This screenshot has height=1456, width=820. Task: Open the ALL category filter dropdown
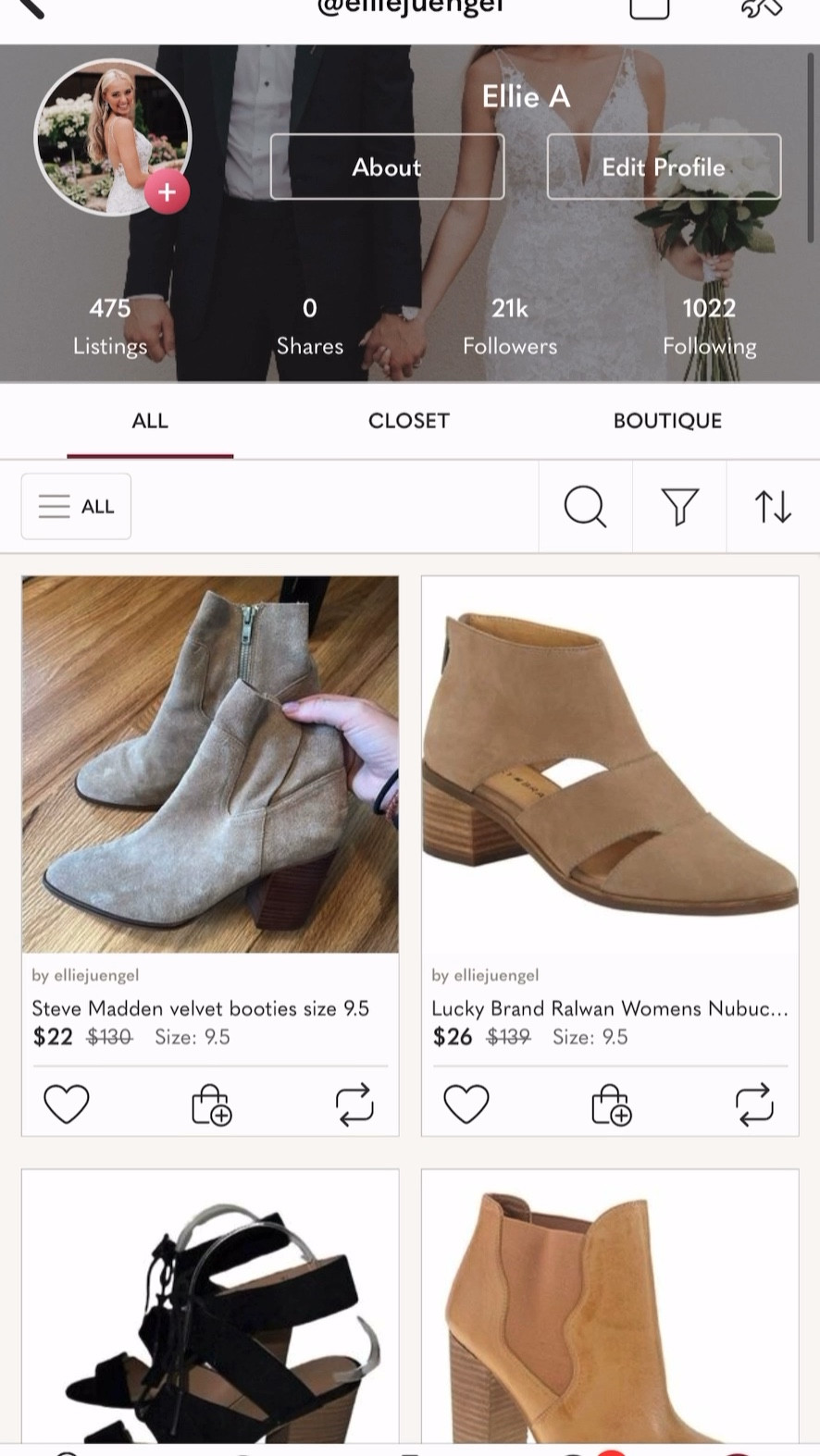[76, 506]
